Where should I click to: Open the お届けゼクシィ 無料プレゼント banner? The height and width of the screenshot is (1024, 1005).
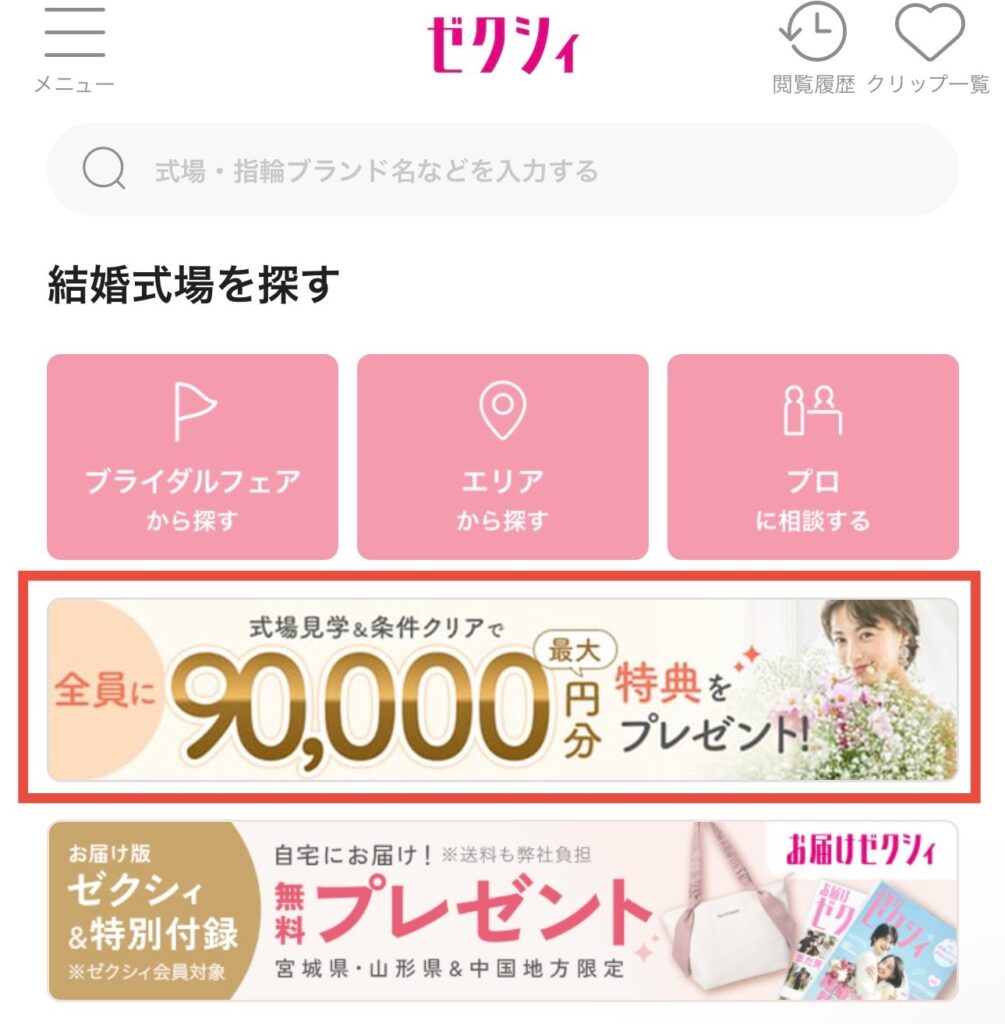tap(502, 910)
